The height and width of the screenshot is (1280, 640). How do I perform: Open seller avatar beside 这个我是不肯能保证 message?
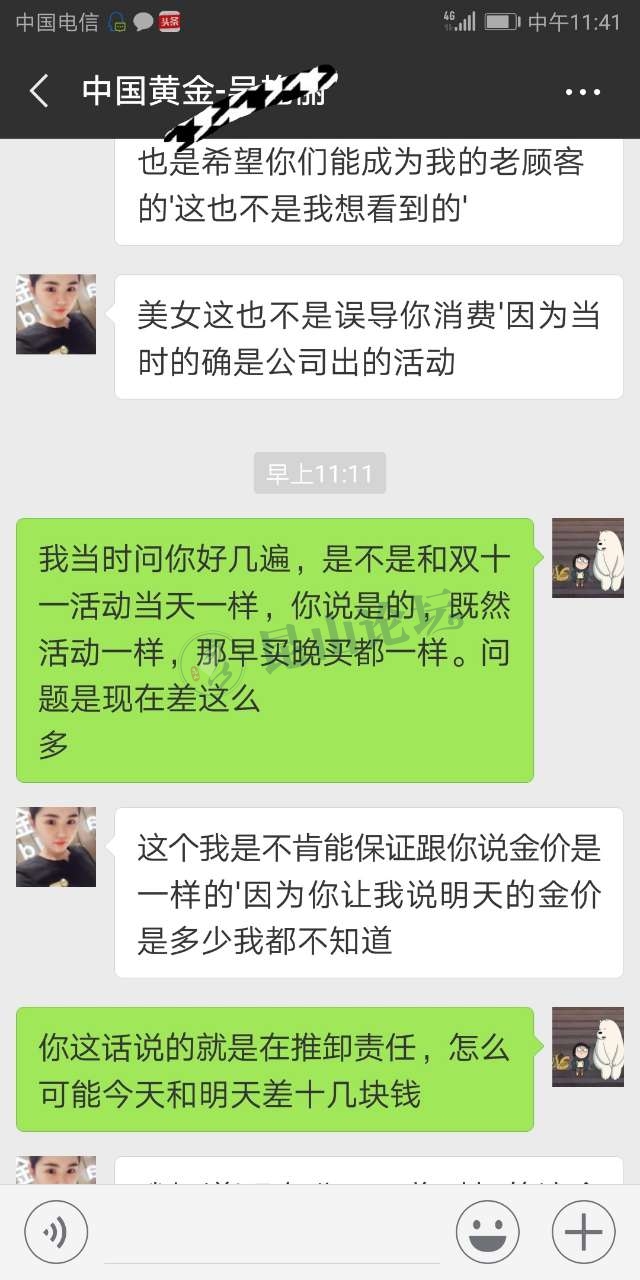(56, 847)
